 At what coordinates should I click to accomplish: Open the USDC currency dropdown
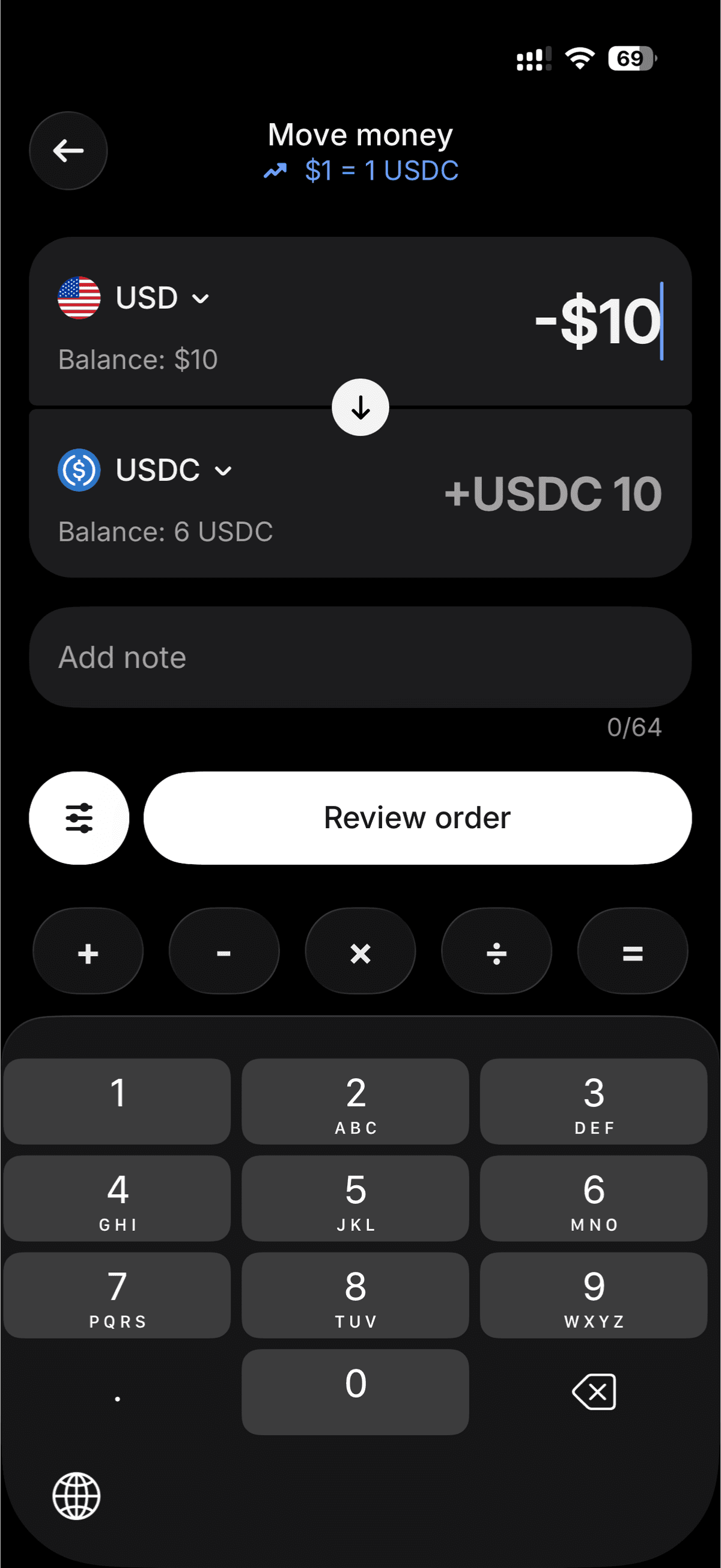point(224,470)
